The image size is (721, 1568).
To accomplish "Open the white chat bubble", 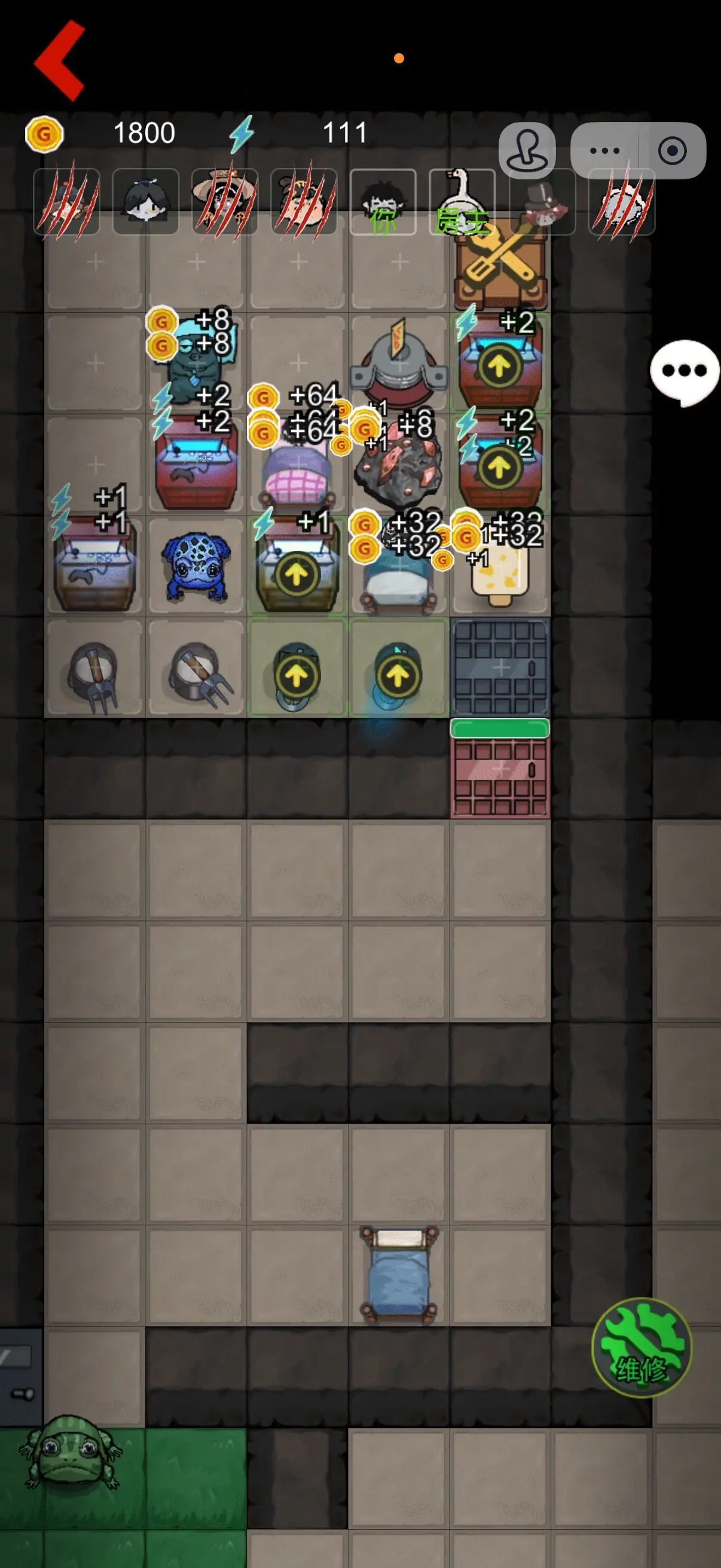I will pyautogui.click(x=685, y=372).
